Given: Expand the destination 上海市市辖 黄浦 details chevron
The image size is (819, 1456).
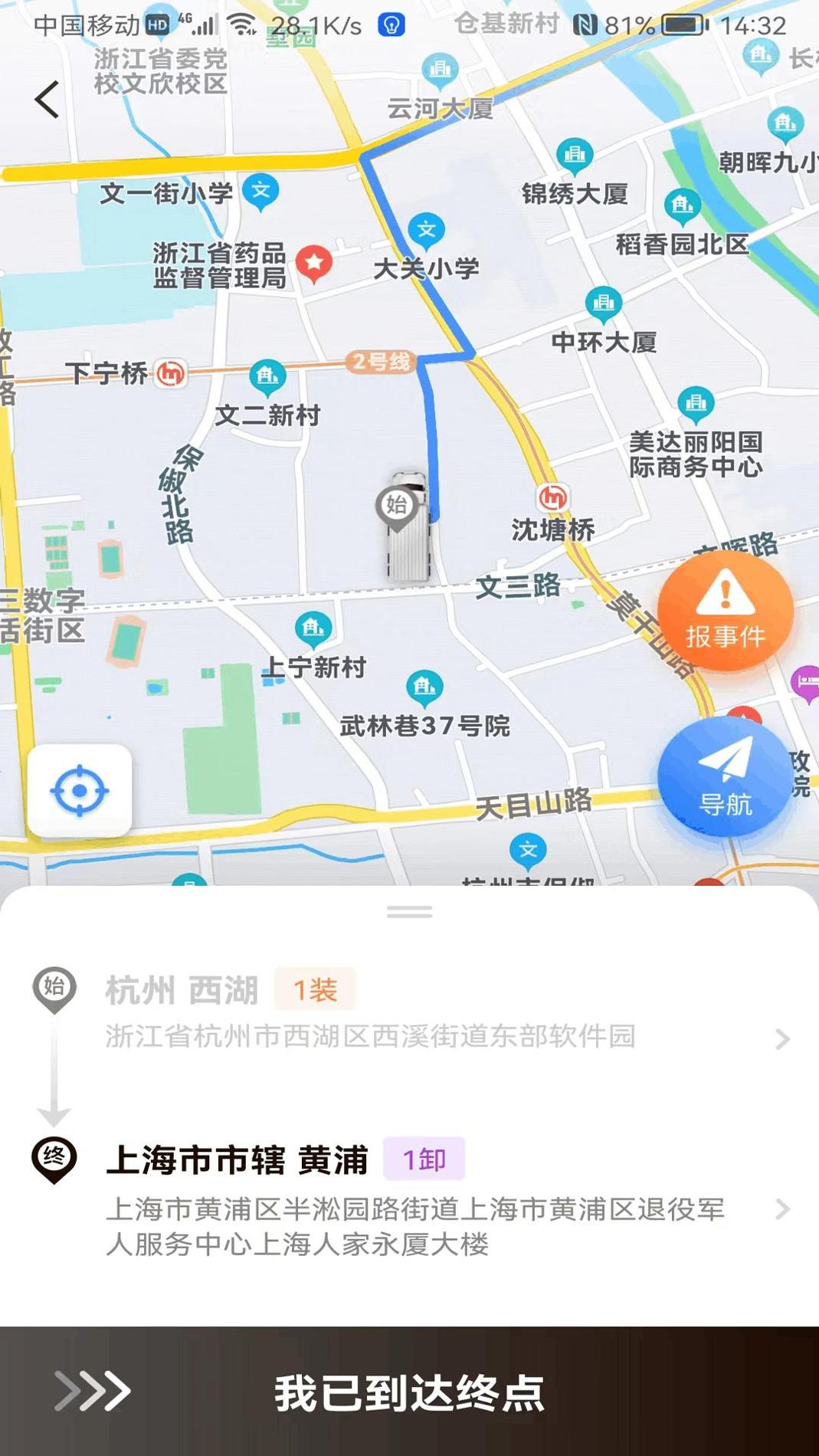Looking at the screenshot, I should pyautogui.click(x=782, y=1202).
